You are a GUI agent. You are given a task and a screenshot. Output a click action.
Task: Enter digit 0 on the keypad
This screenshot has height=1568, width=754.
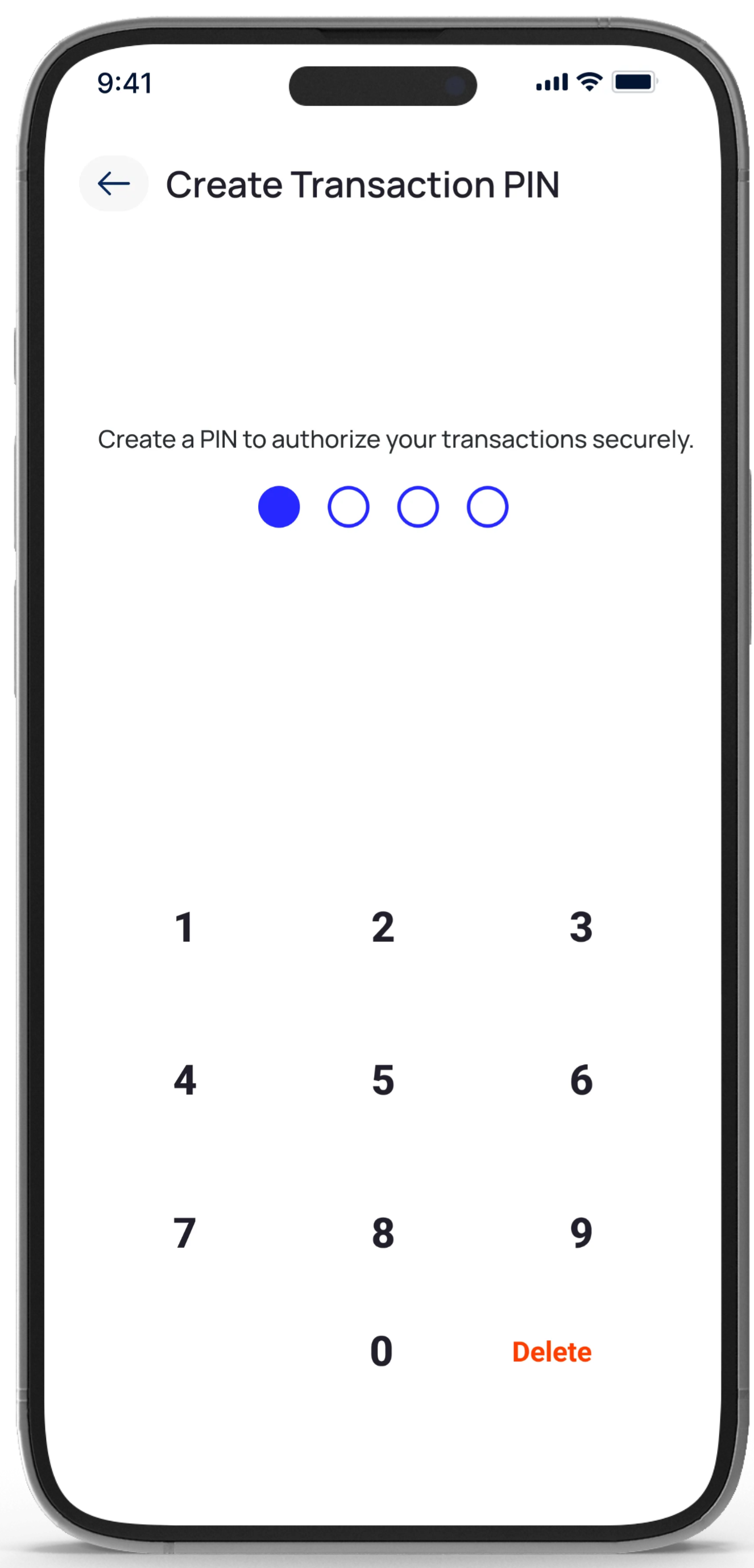pos(382,1352)
